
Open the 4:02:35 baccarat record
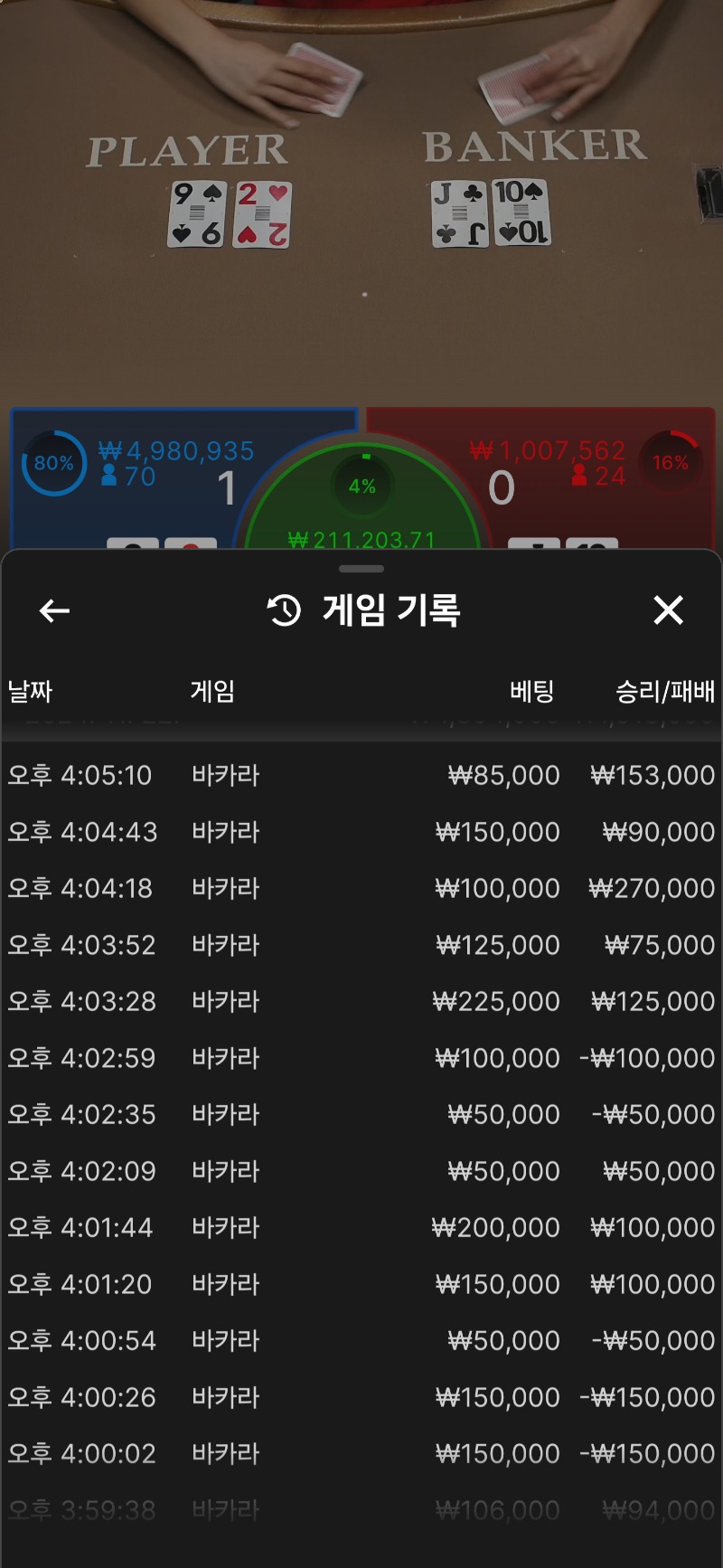click(x=361, y=1114)
